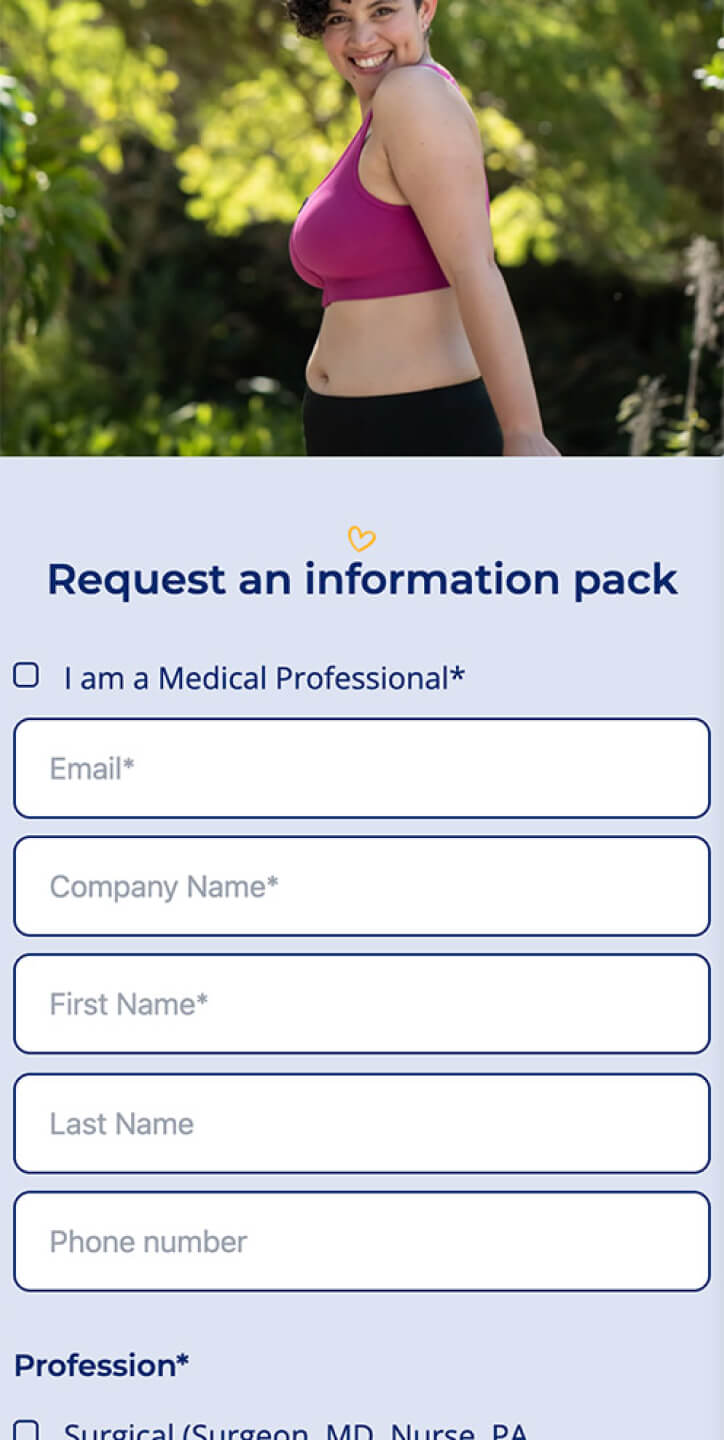Select the First Name field
This screenshot has height=1440, width=724.
pyautogui.click(x=361, y=1004)
